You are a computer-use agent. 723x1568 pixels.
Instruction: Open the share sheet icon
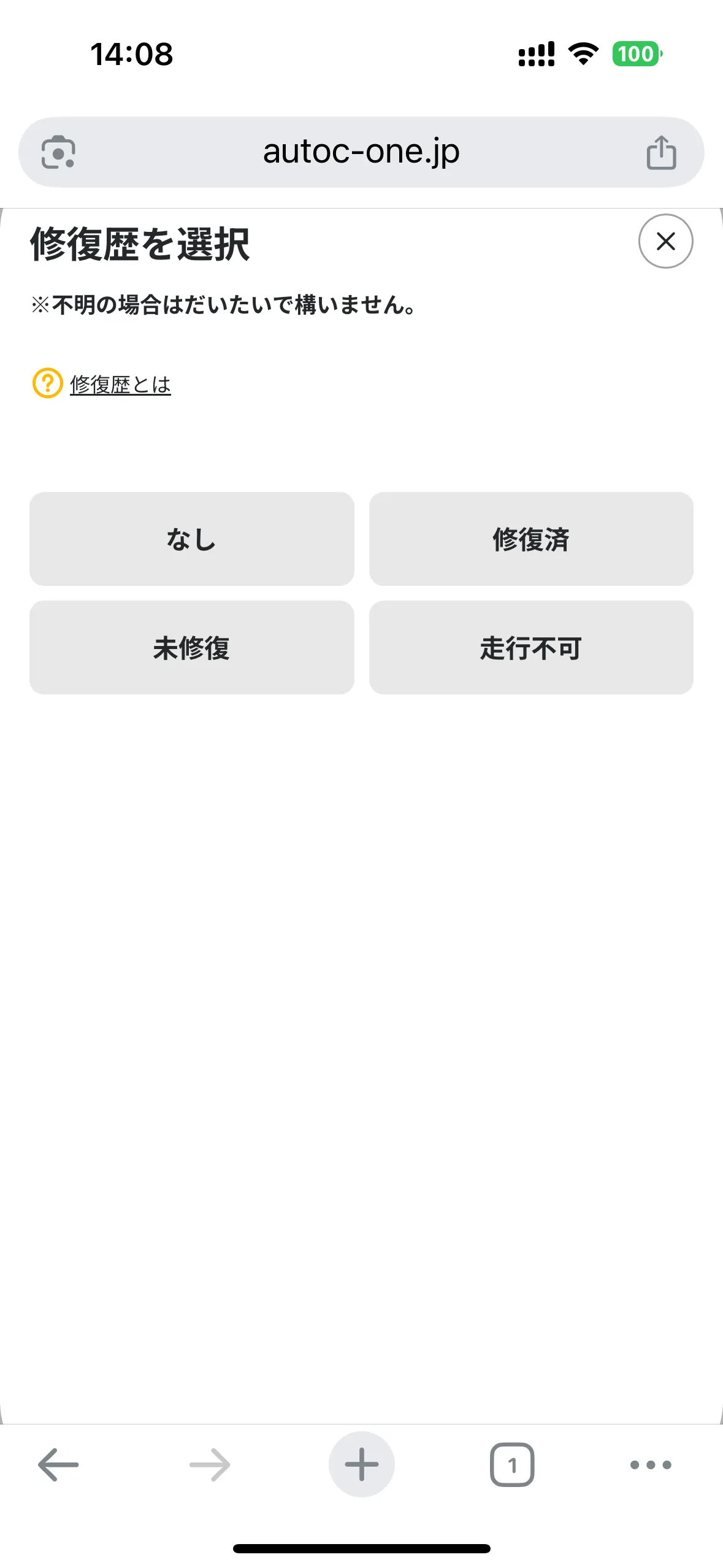pyautogui.click(x=661, y=153)
